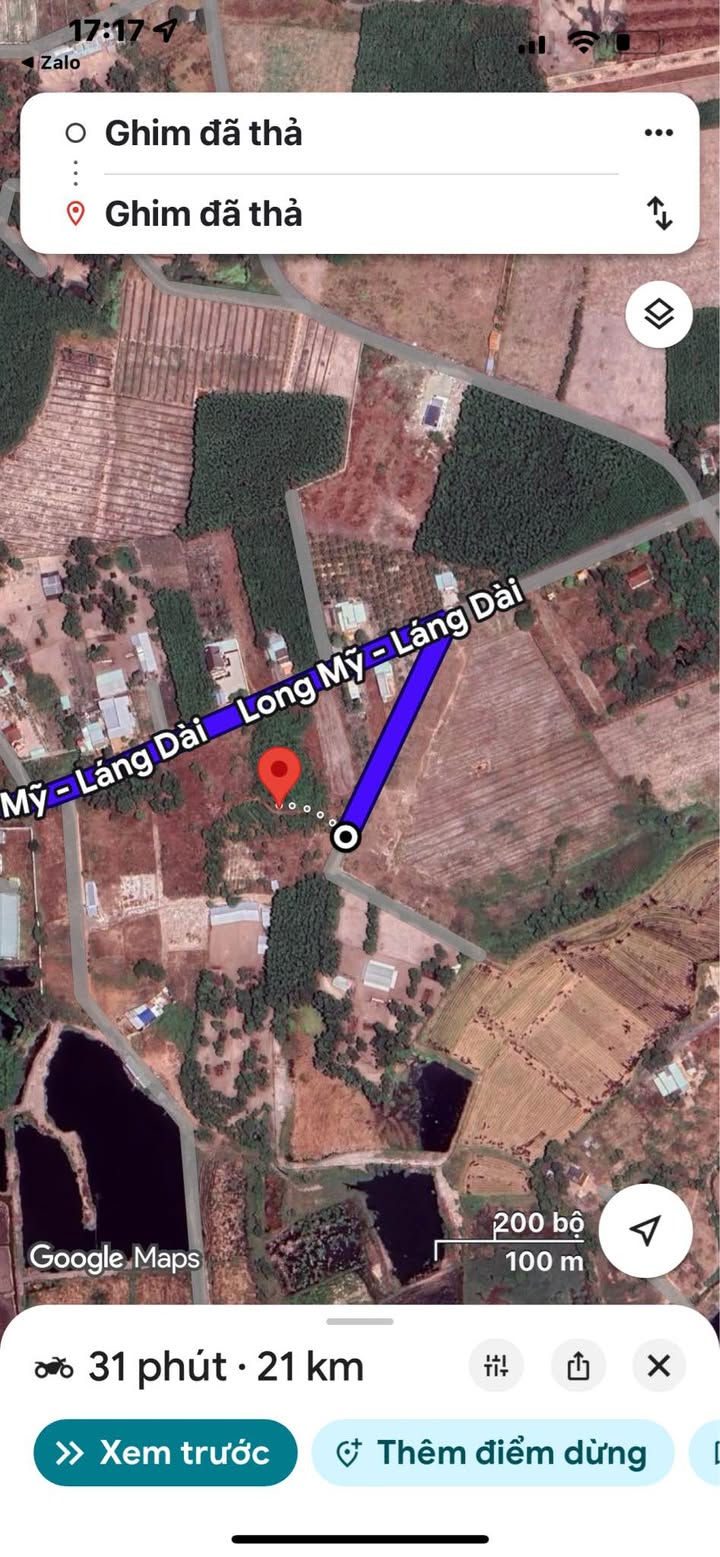This screenshot has width=720, height=1557.
Task: Open route options settings
Action: pos(496,1366)
